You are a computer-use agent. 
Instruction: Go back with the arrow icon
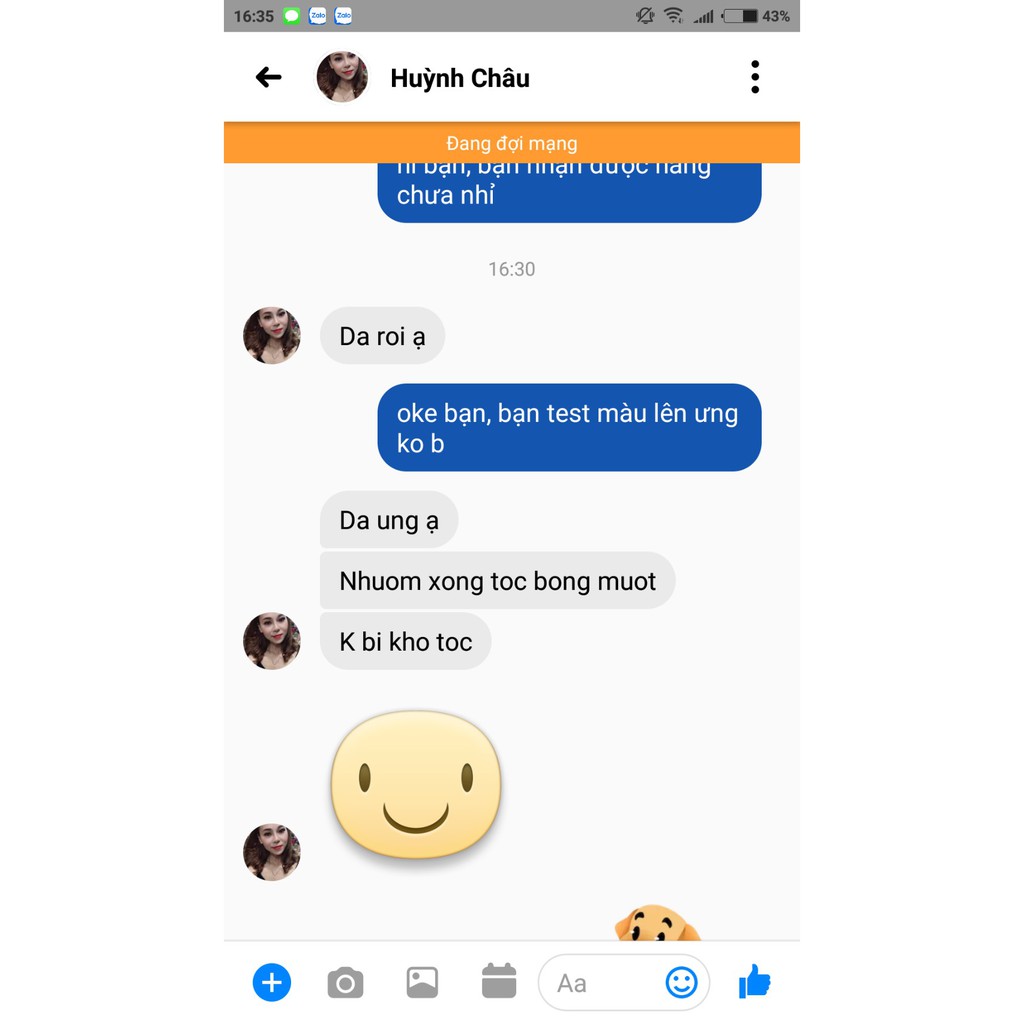tap(268, 77)
